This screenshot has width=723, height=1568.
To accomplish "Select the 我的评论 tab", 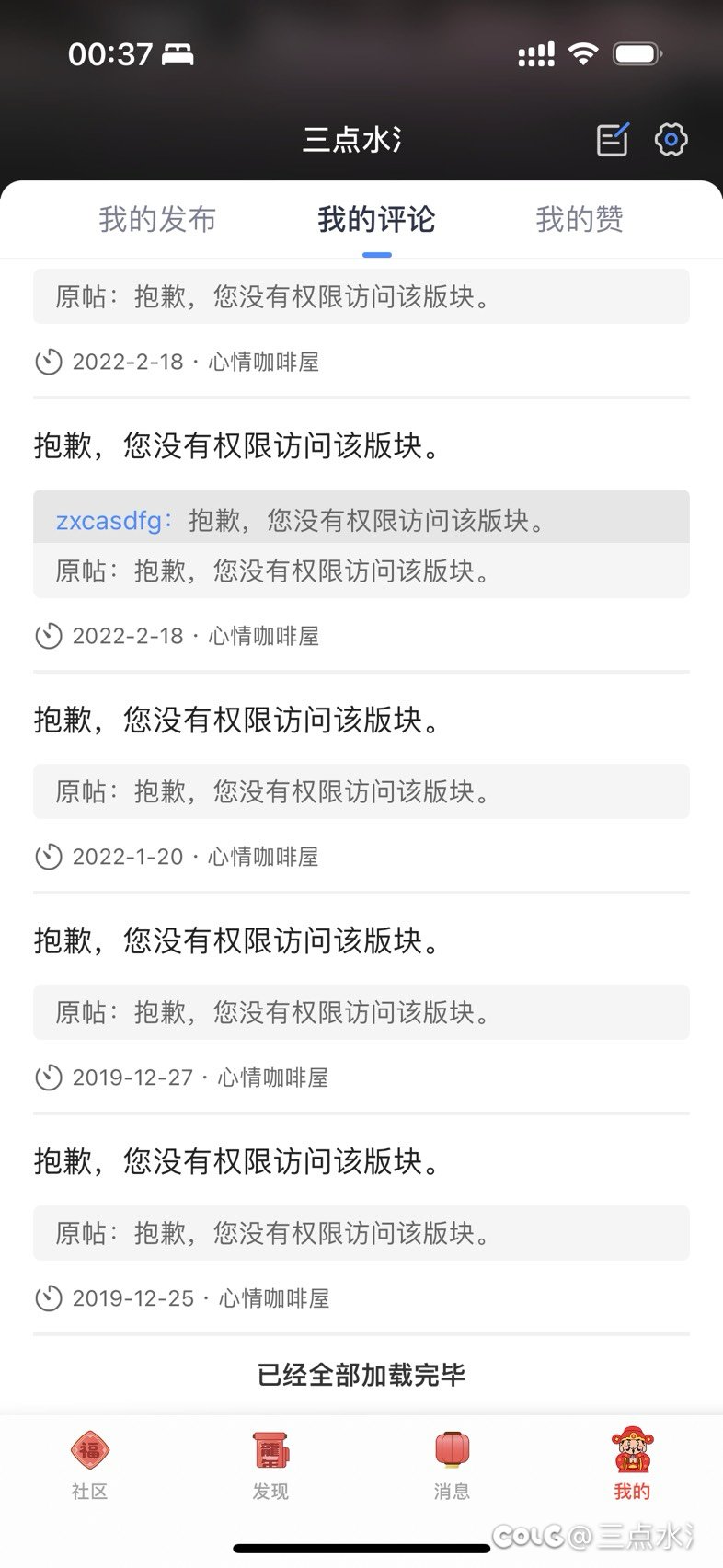I will (x=376, y=219).
